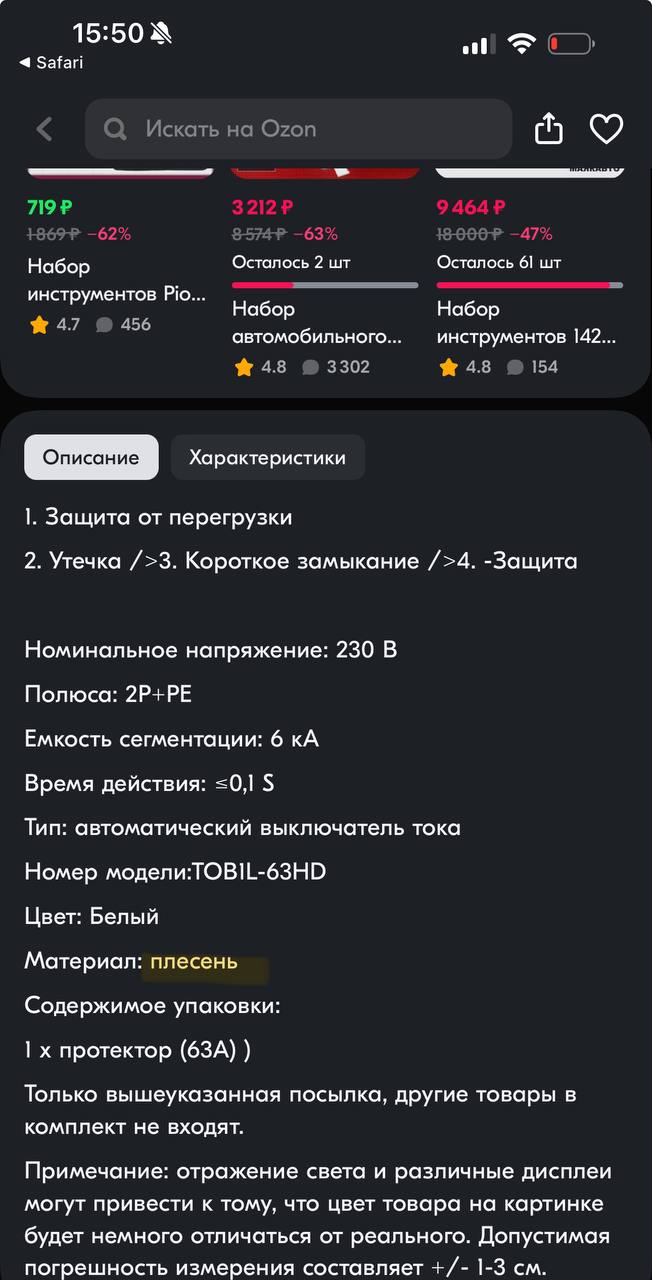The height and width of the screenshot is (1280, 652).
Task: Add the product to favorites
Action: 606,129
